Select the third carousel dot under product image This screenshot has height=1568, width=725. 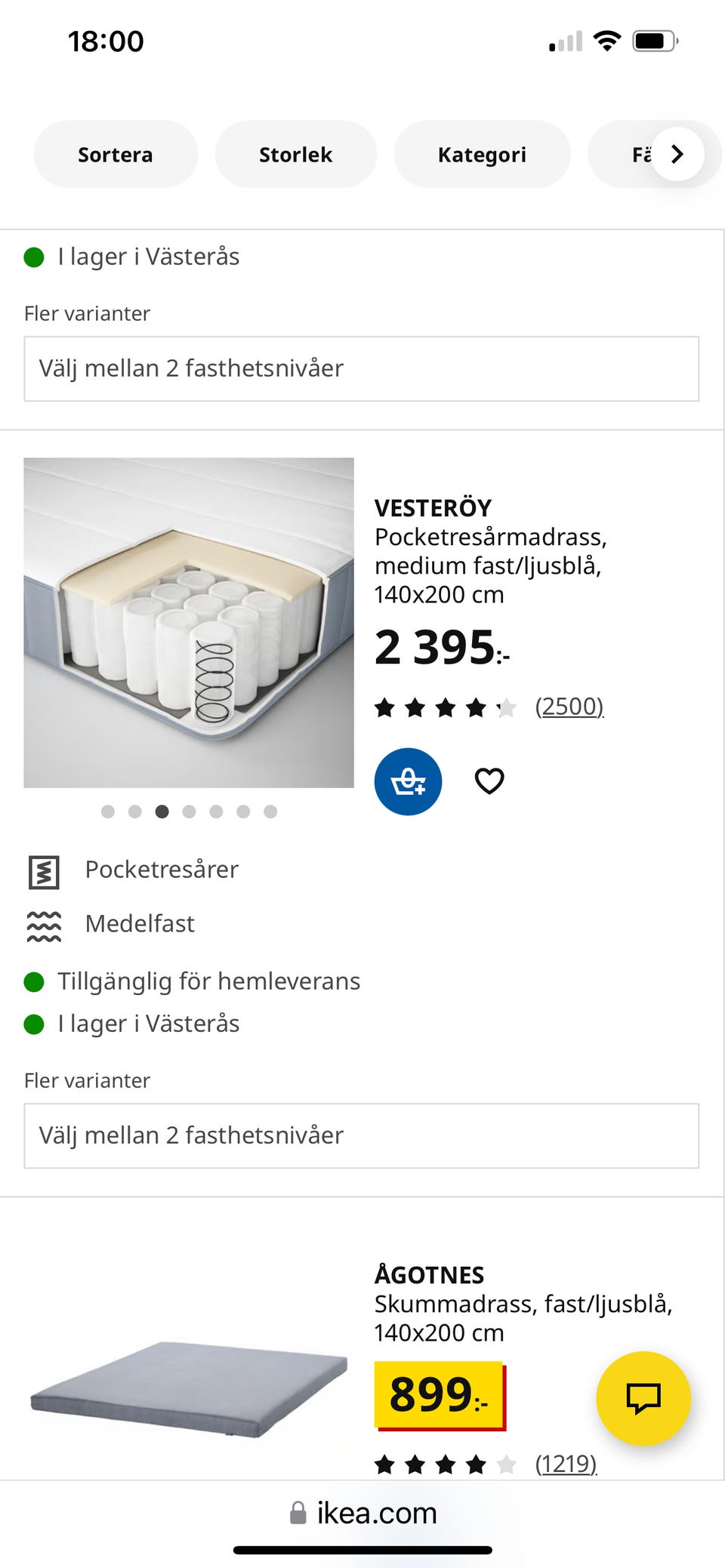coord(162,812)
